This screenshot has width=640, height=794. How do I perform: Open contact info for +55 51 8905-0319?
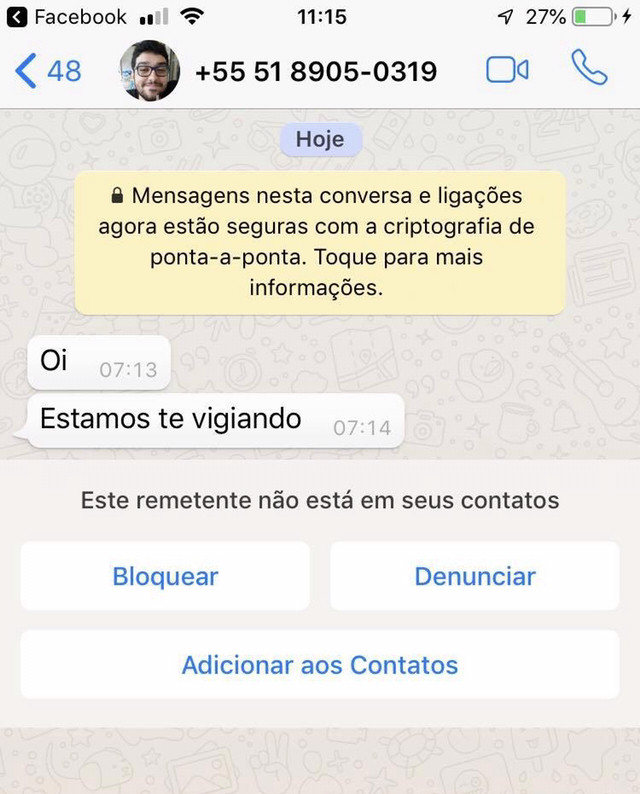[315, 72]
